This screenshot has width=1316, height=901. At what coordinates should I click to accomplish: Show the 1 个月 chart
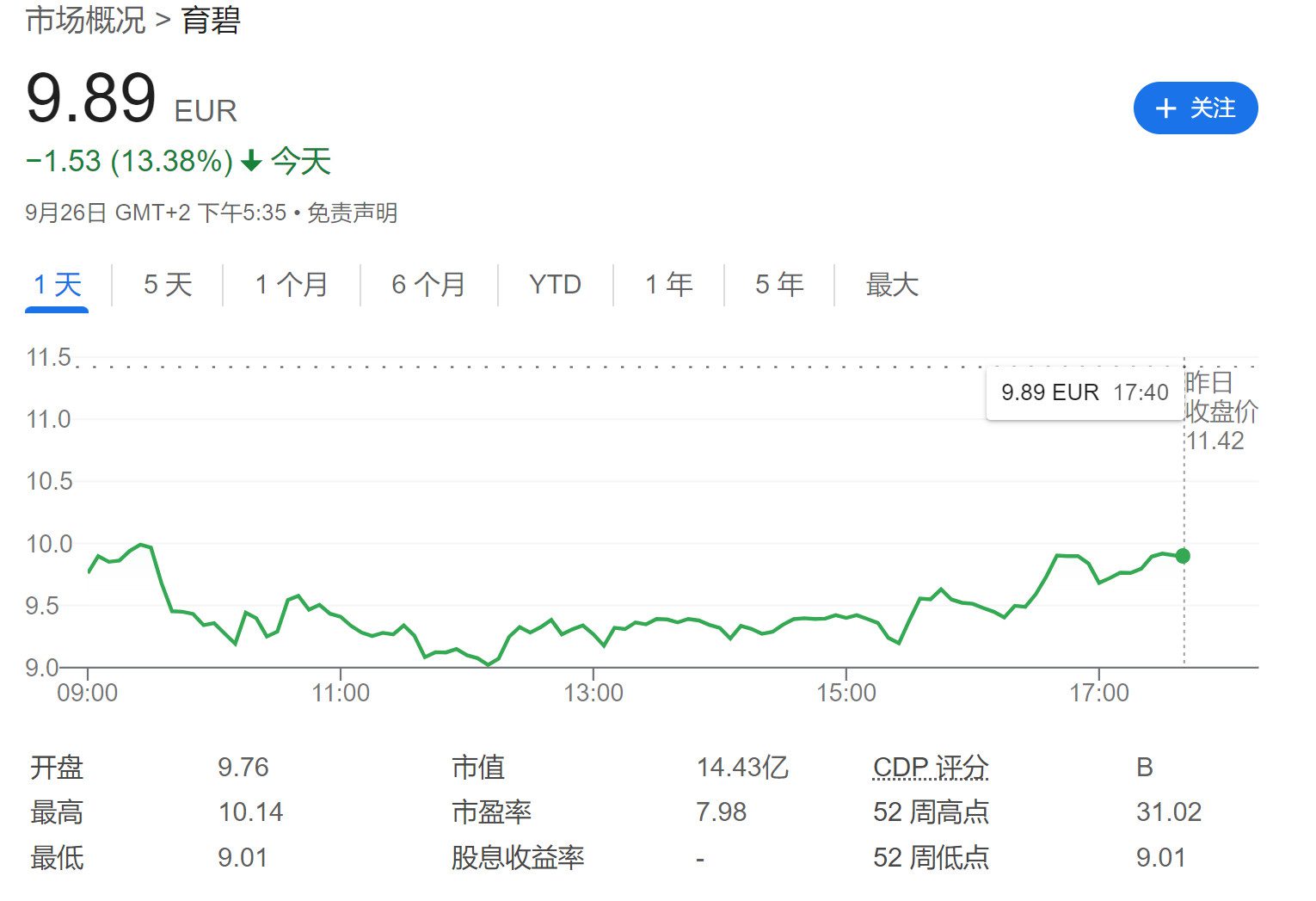(292, 285)
